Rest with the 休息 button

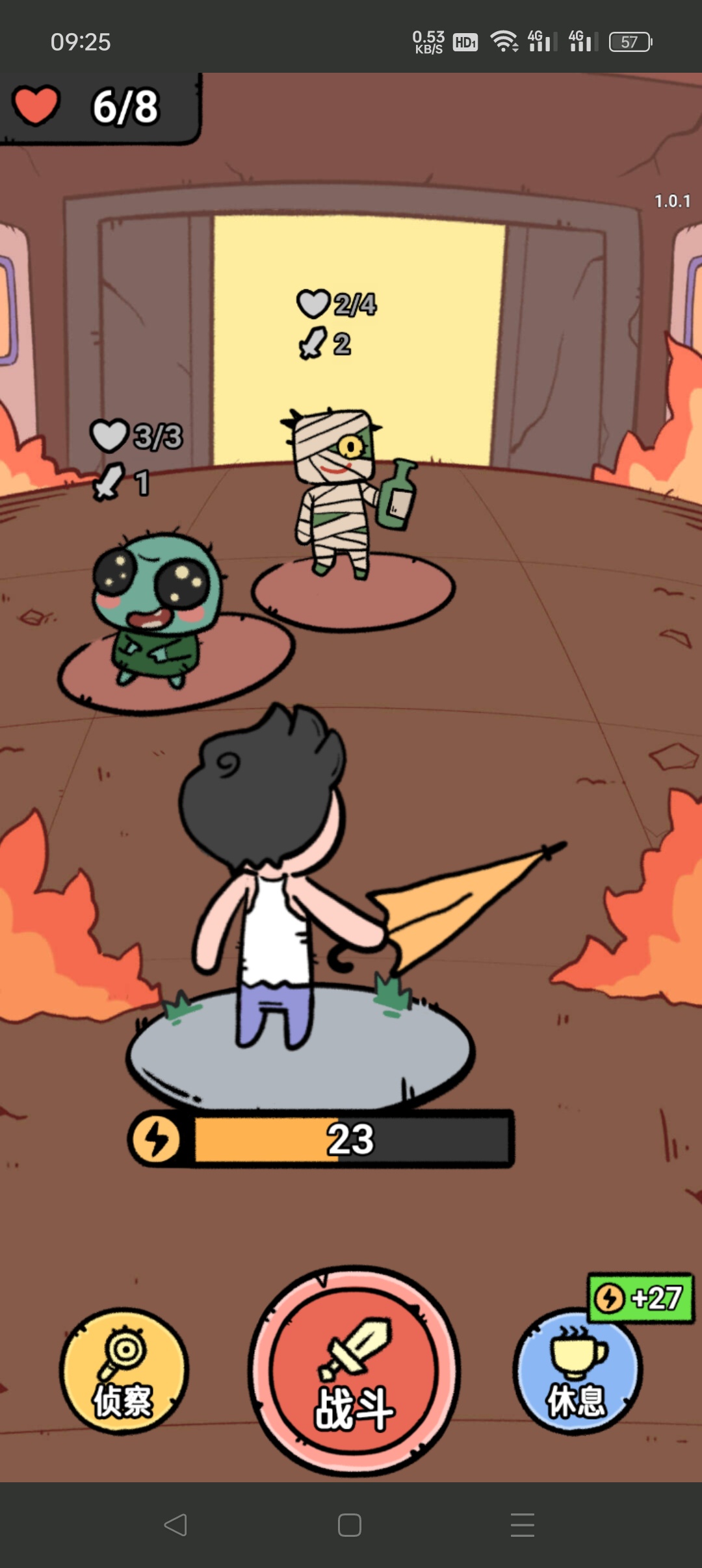coord(577,1372)
